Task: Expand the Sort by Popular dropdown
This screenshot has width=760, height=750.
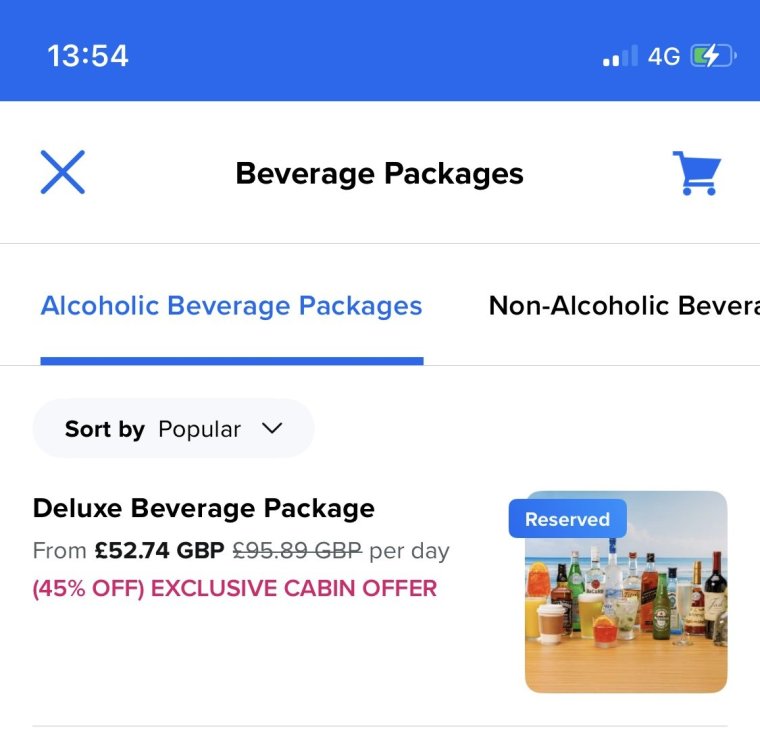Action: [x=174, y=429]
